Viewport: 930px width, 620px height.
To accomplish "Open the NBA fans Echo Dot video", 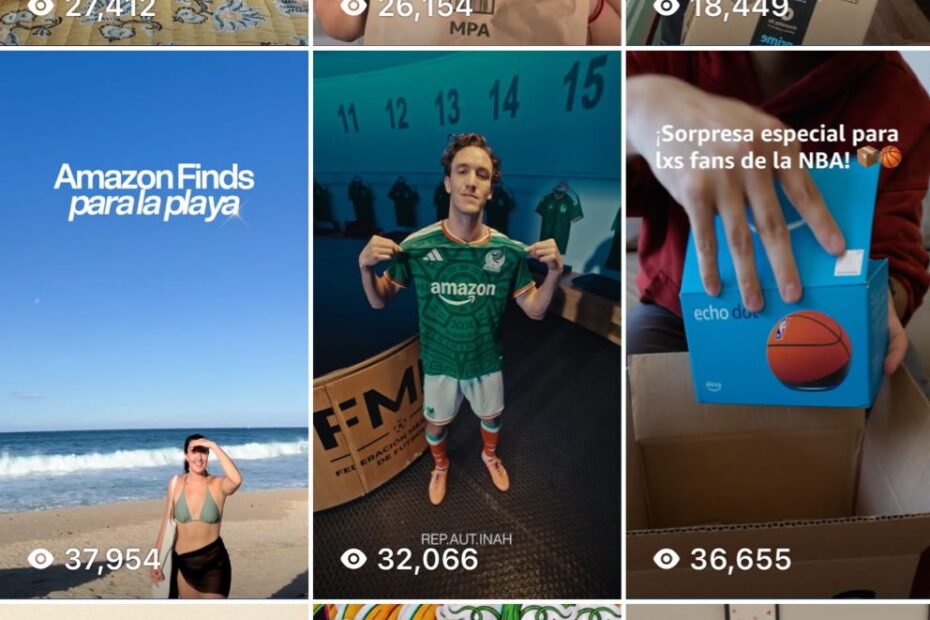I will pyautogui.click(x=778, y=325).
